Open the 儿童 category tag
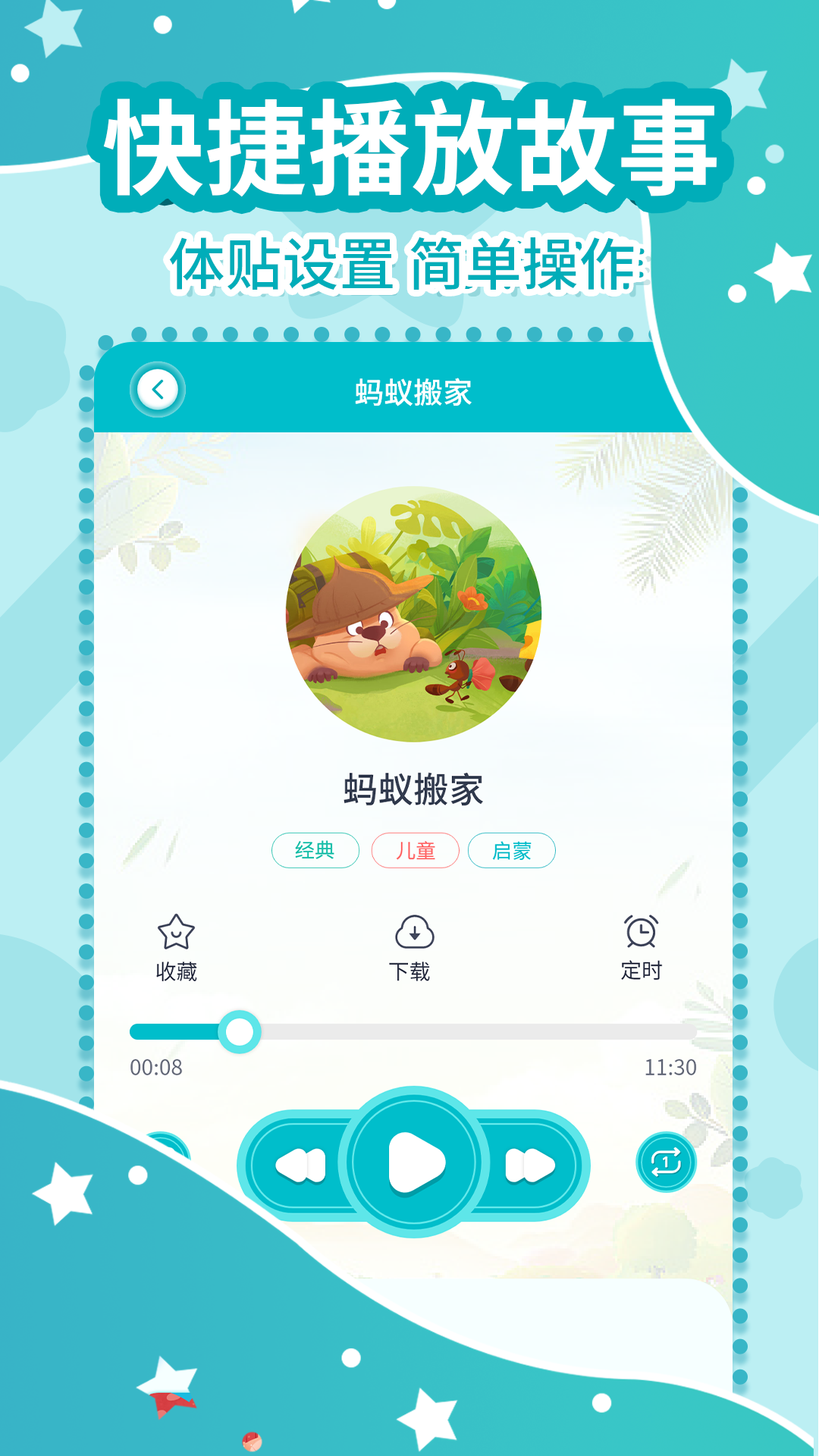 (x=416, y=851)
